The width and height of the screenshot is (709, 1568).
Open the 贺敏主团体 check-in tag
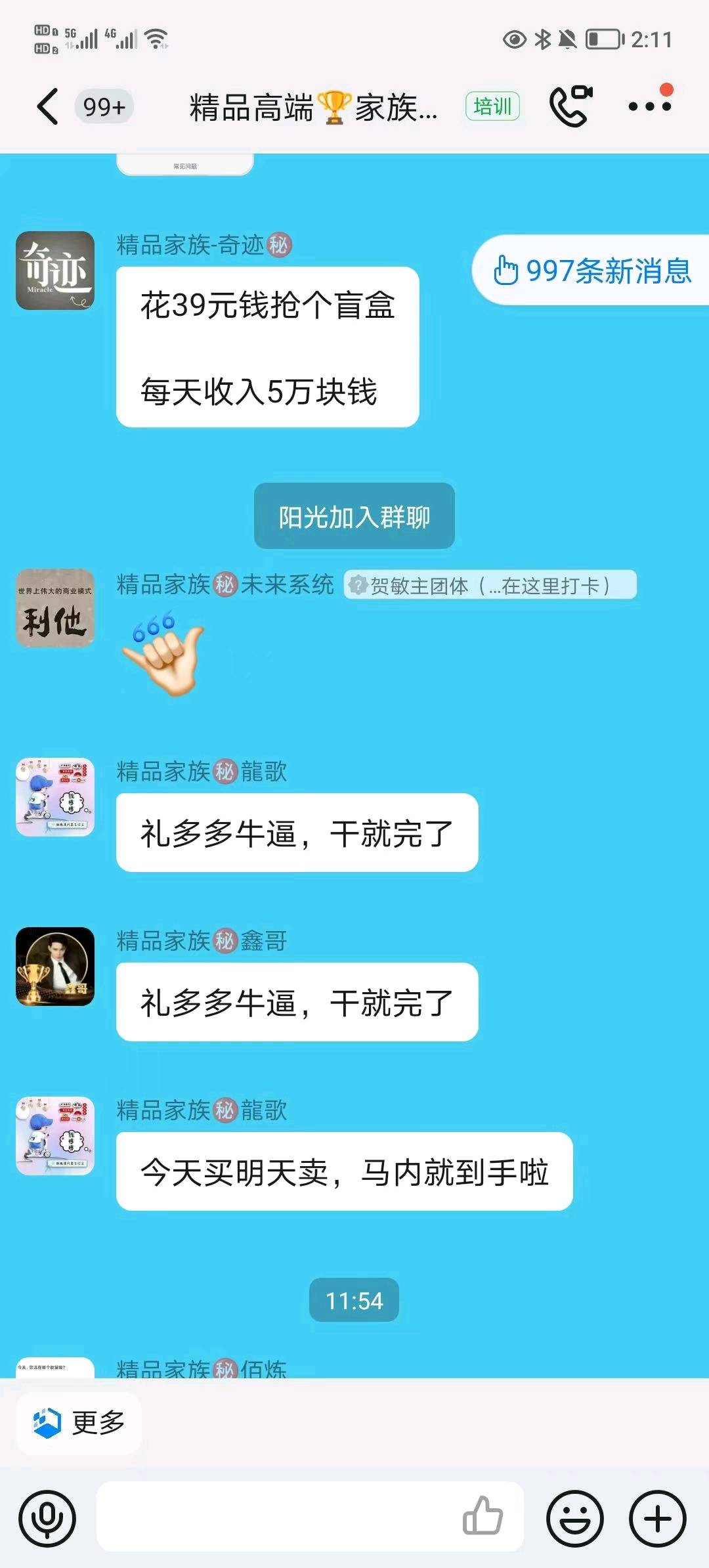pyautogui.click(x=490, y=585)
